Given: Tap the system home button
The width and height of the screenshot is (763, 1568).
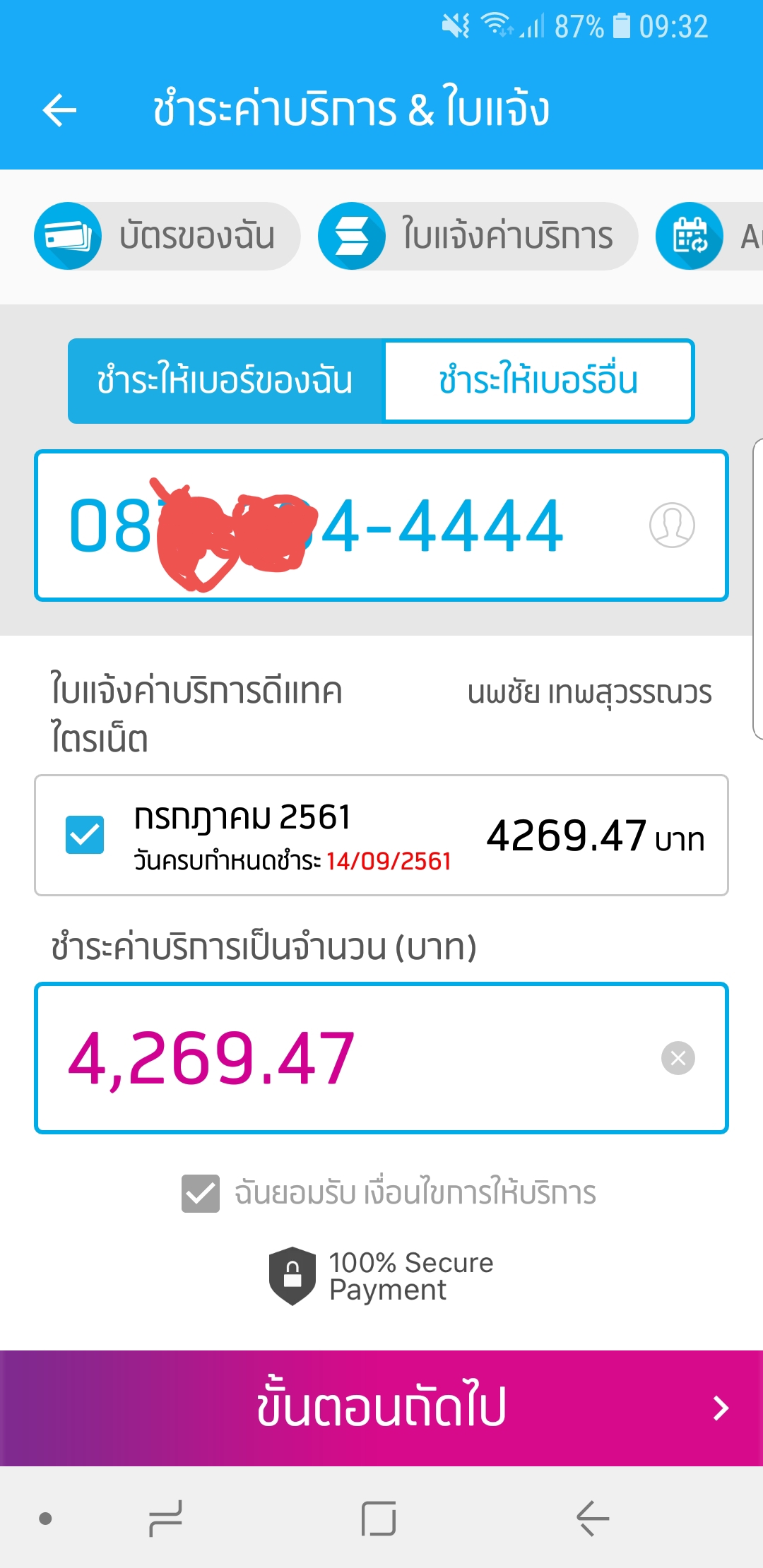Looking at the screenshot, I should coord(379,1519).
